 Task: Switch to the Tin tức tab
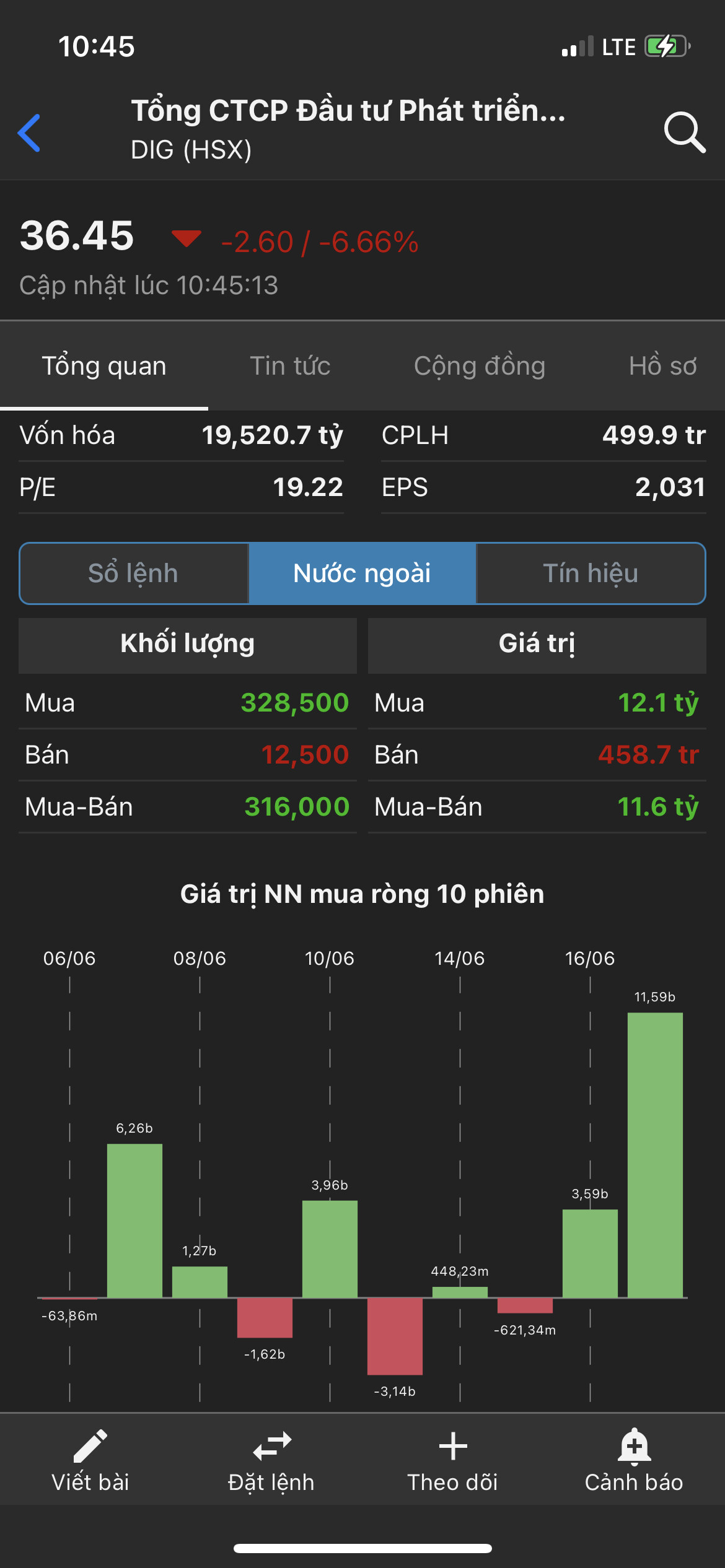(290, 366)
